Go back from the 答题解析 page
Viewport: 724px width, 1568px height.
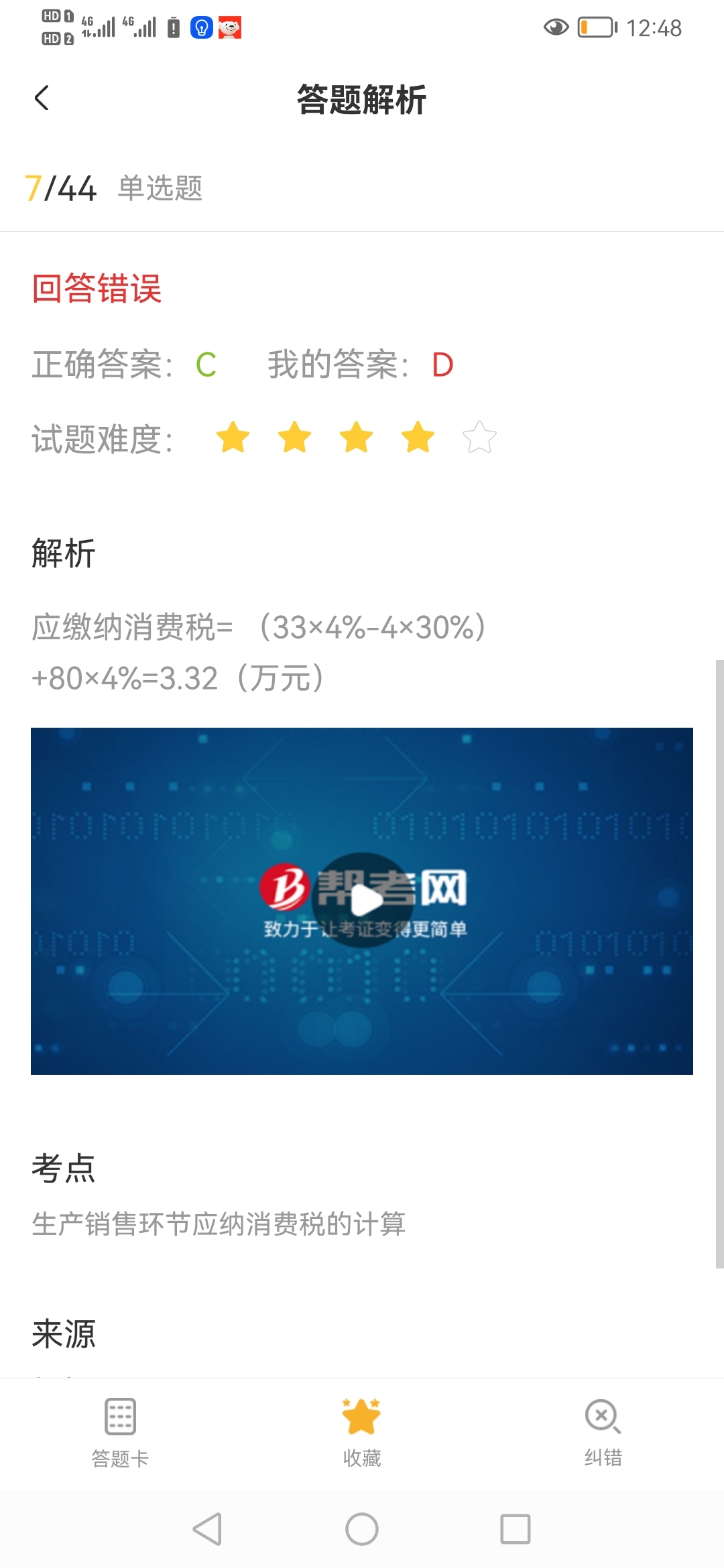pos(42,99)
